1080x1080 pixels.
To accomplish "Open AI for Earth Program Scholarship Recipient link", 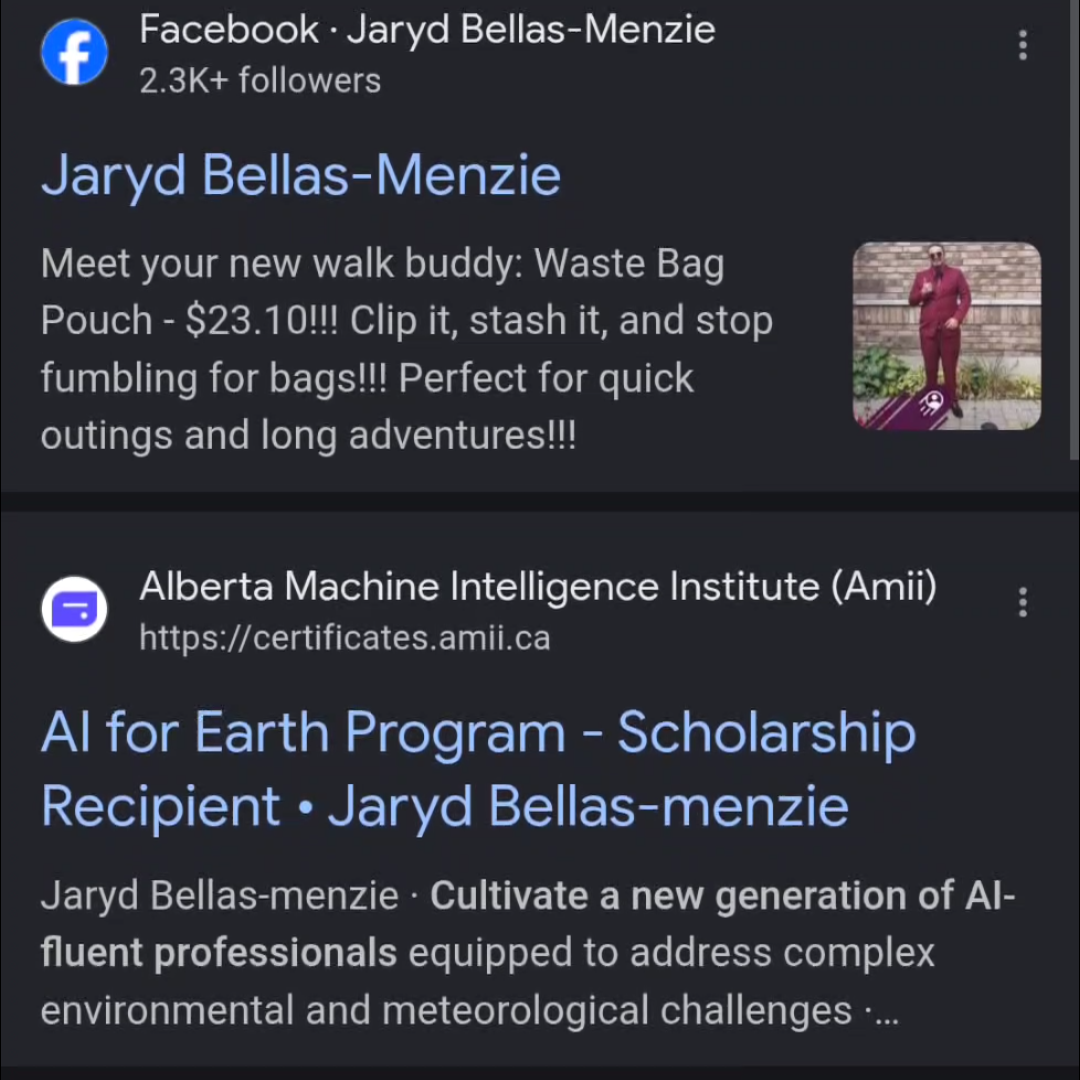I will (x=478, y=768).
